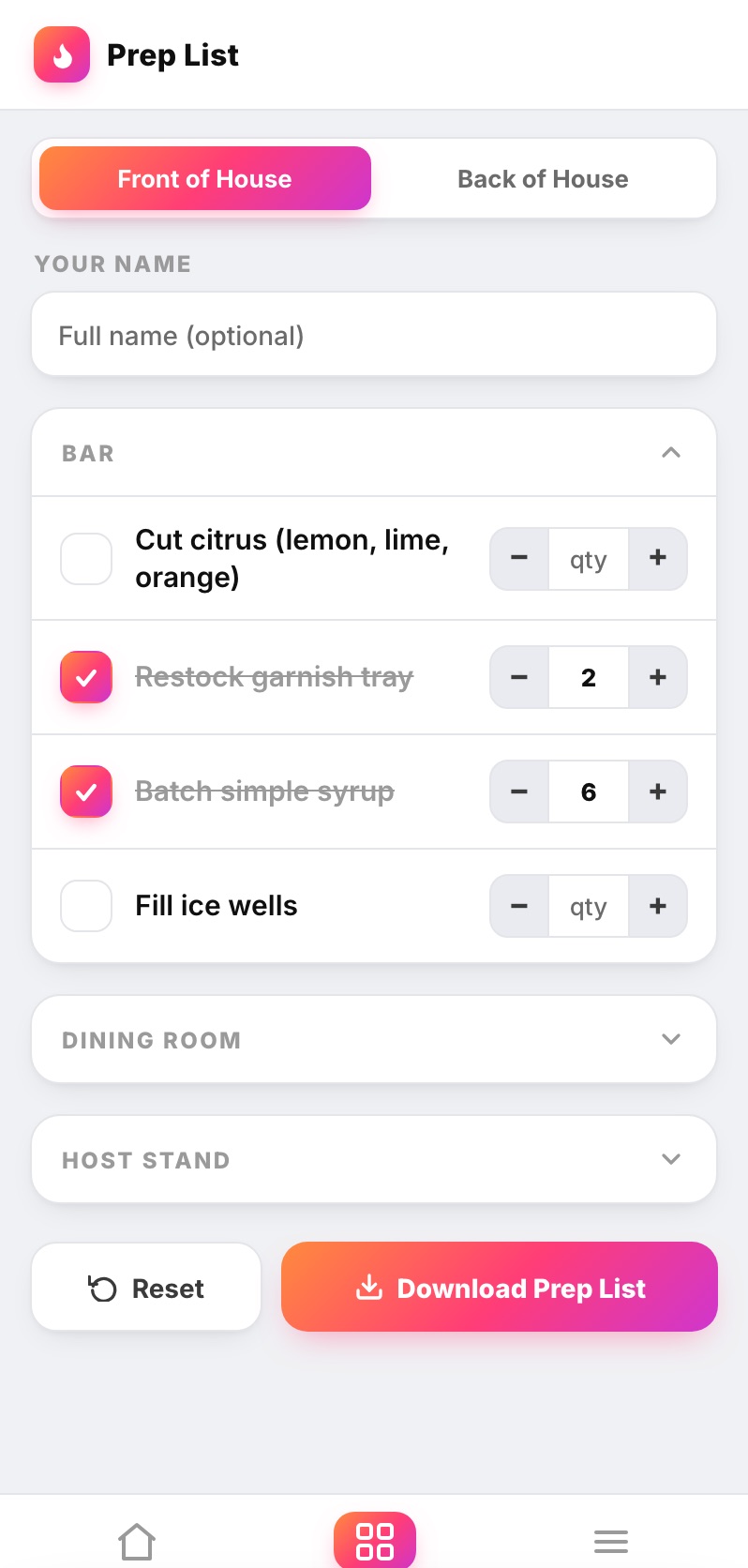Check off Cut citrus task
Screen dimensions: 748x1568
click(86, 559)
